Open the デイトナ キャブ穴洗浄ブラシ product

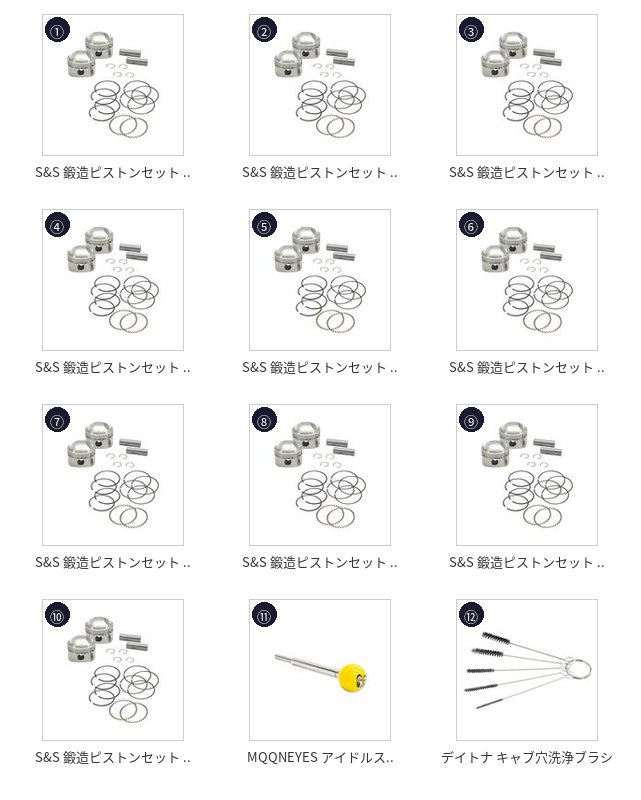coord(527,670)
